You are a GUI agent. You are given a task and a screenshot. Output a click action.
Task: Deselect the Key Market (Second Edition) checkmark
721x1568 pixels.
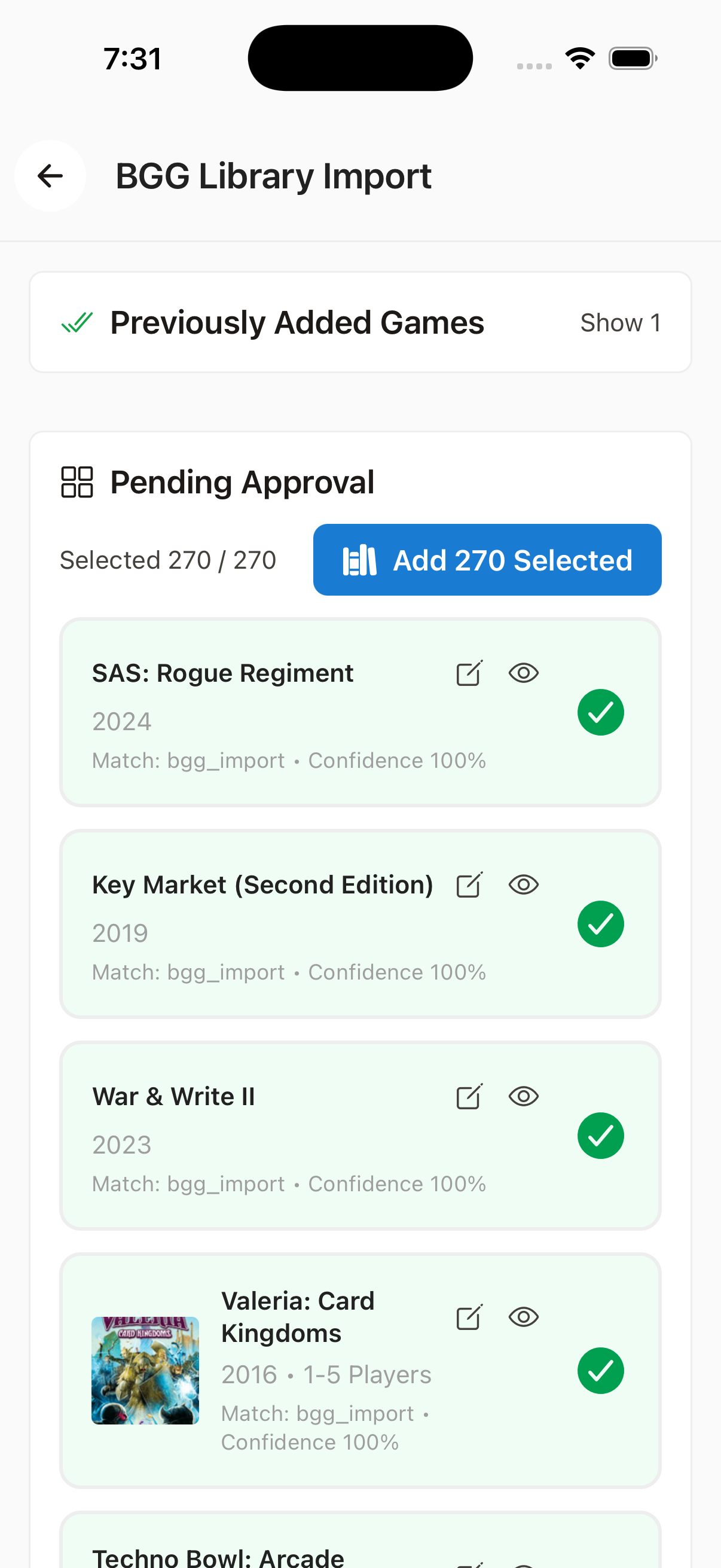coord(601,923)
